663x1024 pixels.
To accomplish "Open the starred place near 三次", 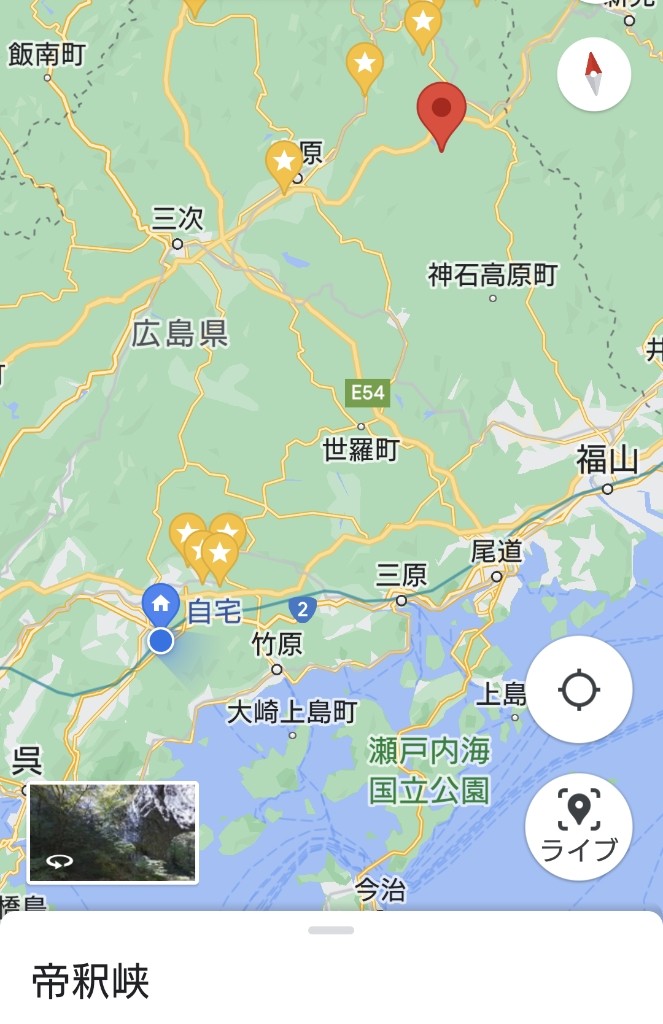I will pyautogui.click(x=284, y=163).
